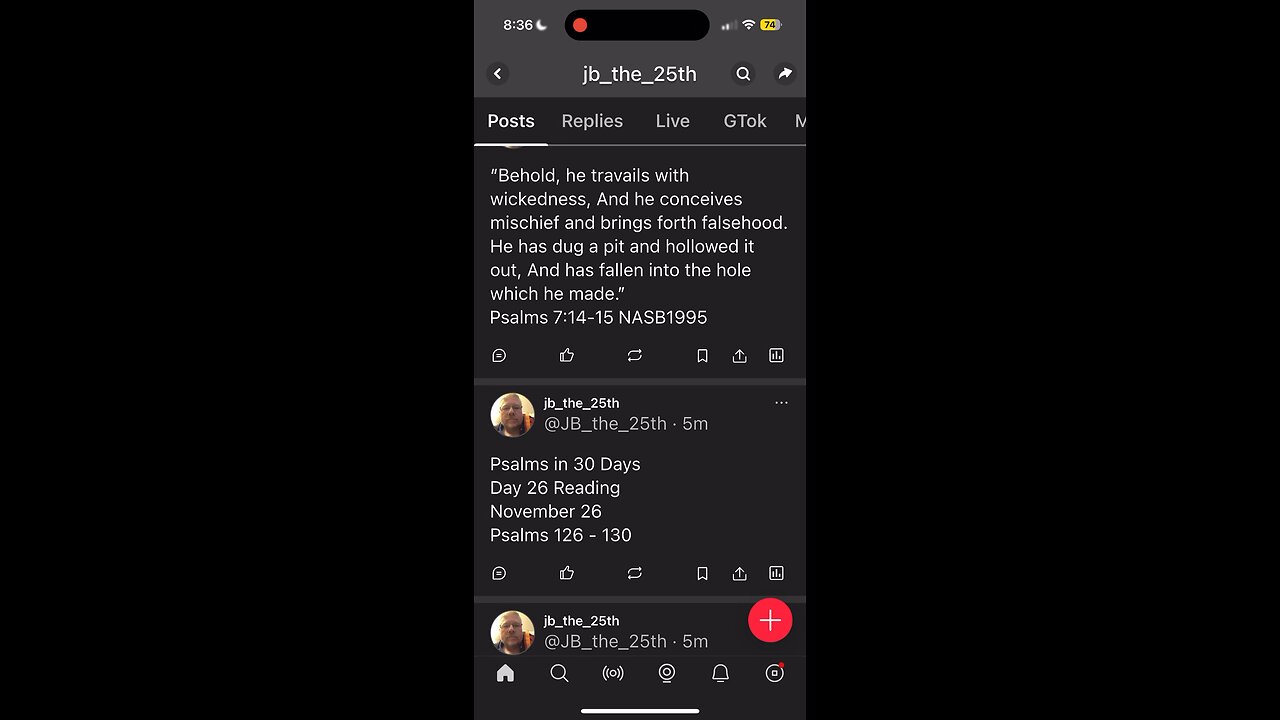1280x720 pixels.
Task: Comment on the Psalms 7:14-15 post
Action: (499, 355)
